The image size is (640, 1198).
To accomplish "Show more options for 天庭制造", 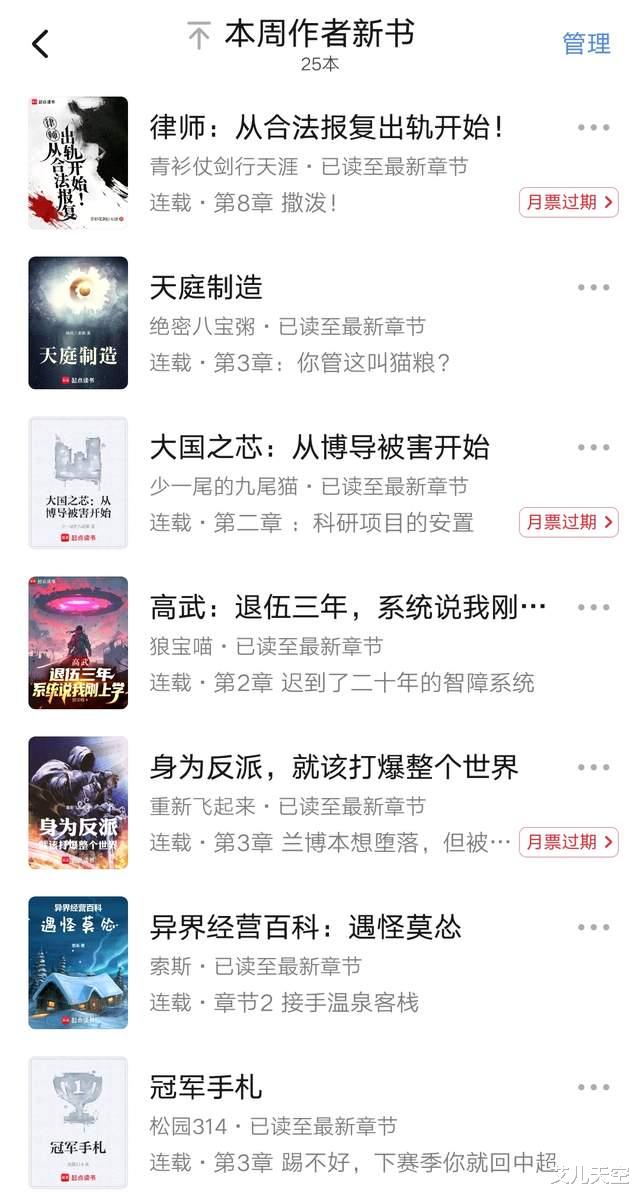I will 593,288.
